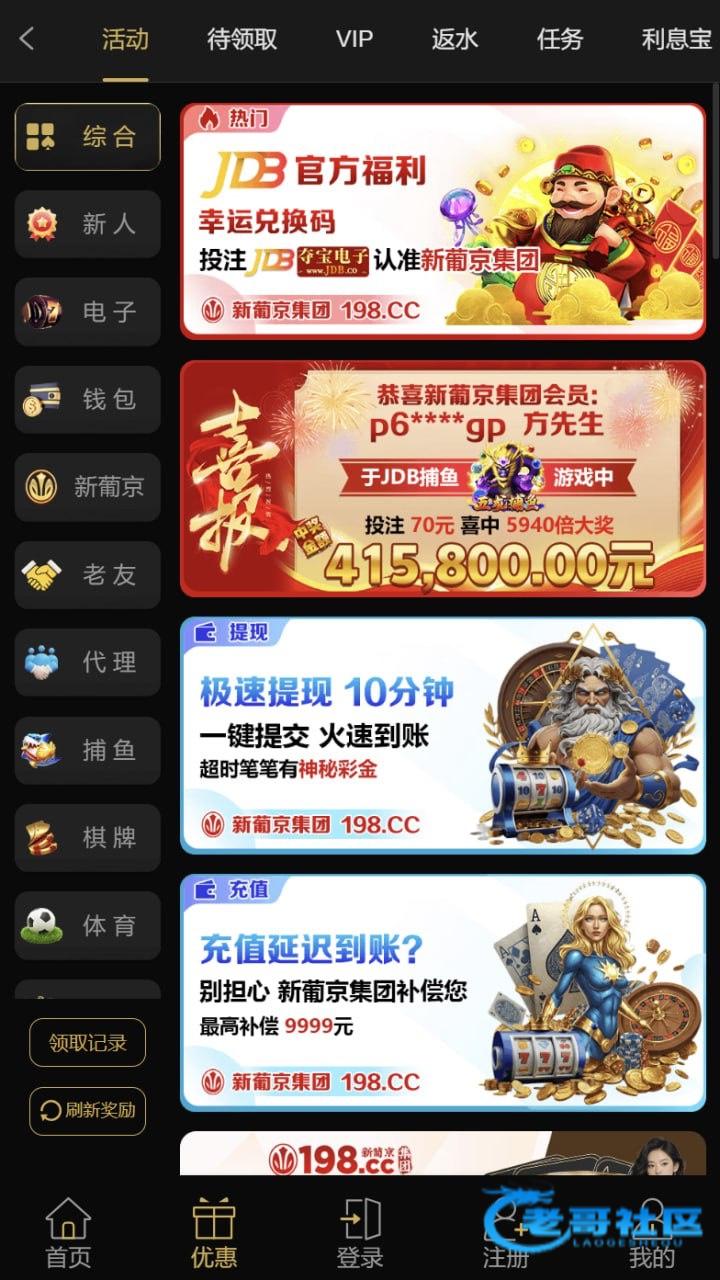The image size is (720, 1280).
Task: Choose the 捕鱼 category
Action: pyautogui.click(x=88, y=750)
